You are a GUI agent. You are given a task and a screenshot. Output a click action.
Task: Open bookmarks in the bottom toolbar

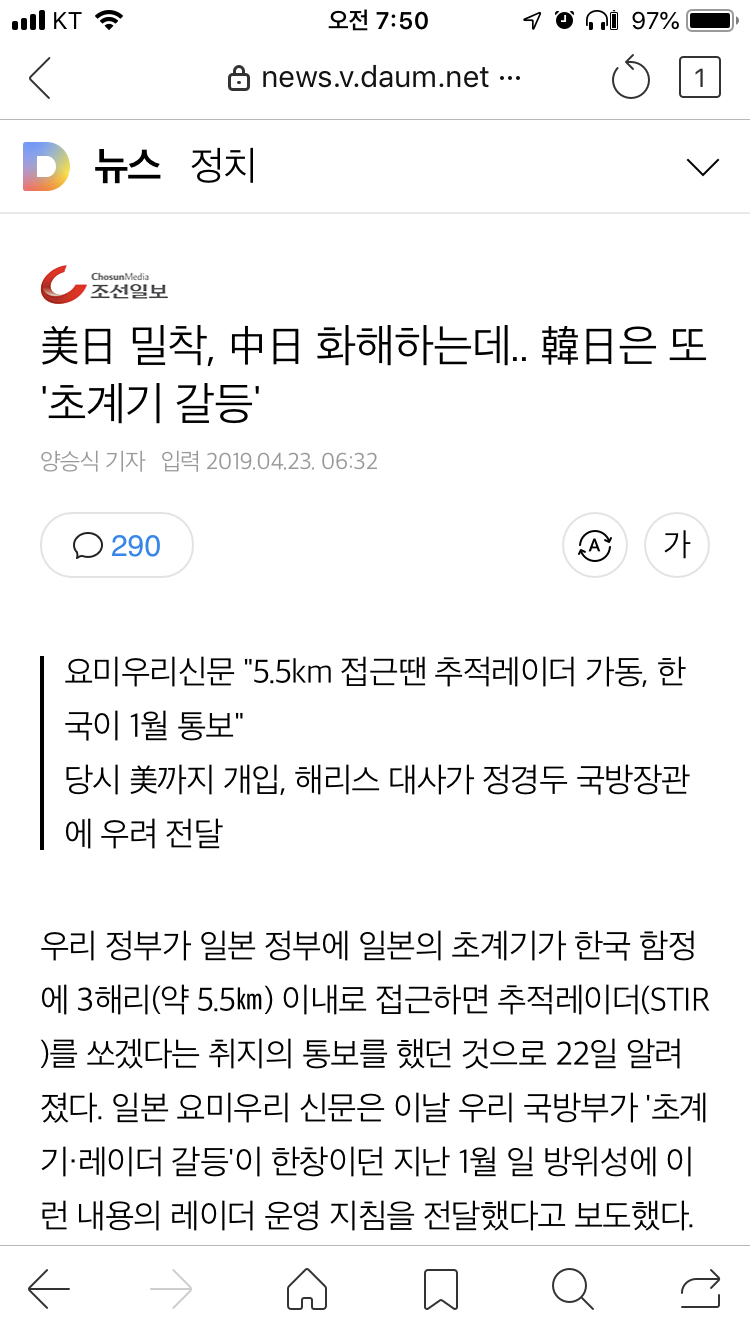(x=440, y=1289)
